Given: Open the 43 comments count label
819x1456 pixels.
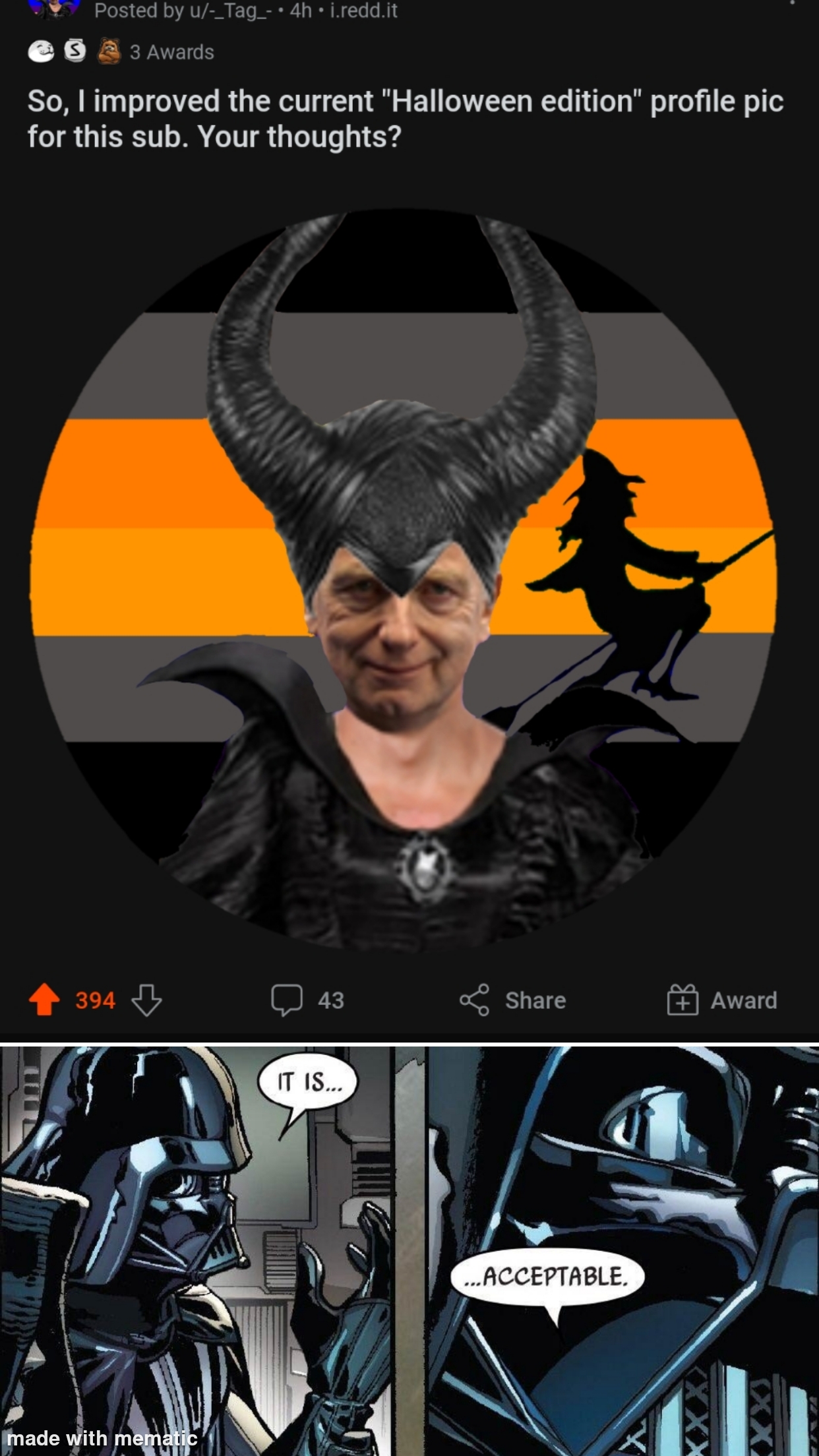Looking at the screenshot, I should tap(330, 1000).
